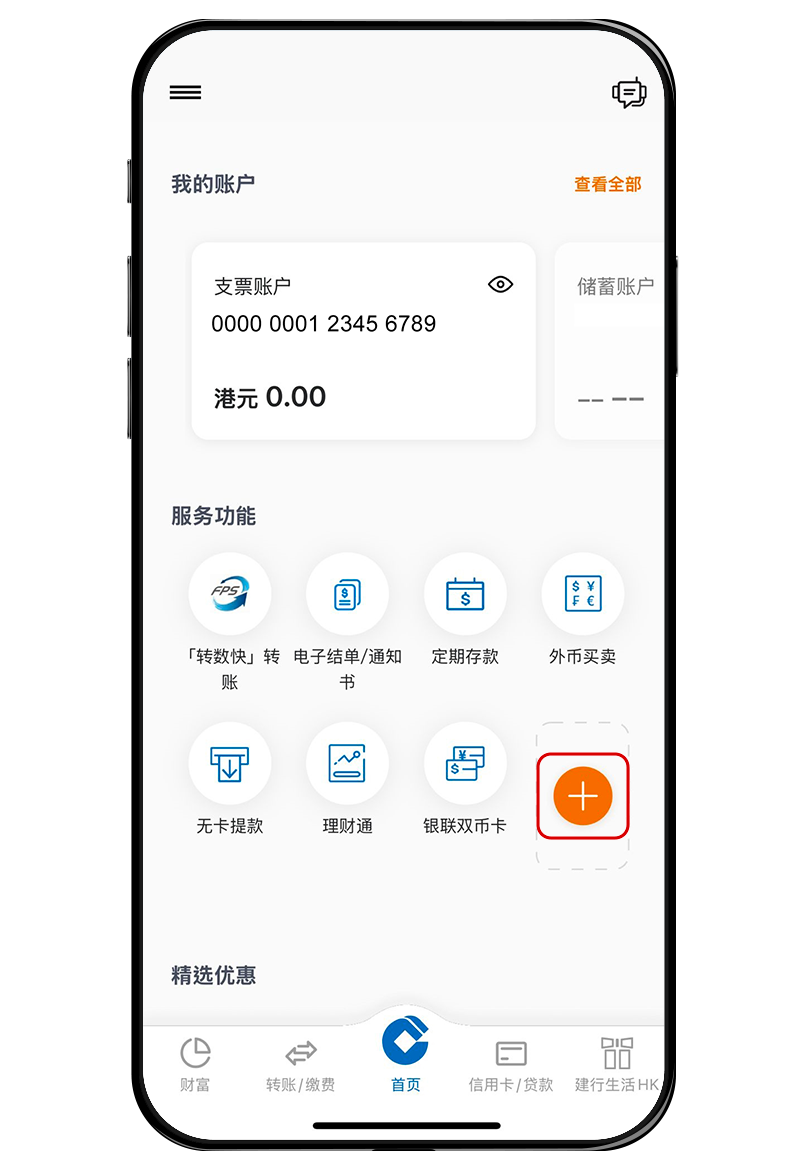This screenshot has height=1170, width=800.
Task: Switch to the 财富 tab
Action: click(x=195, y=1064)
